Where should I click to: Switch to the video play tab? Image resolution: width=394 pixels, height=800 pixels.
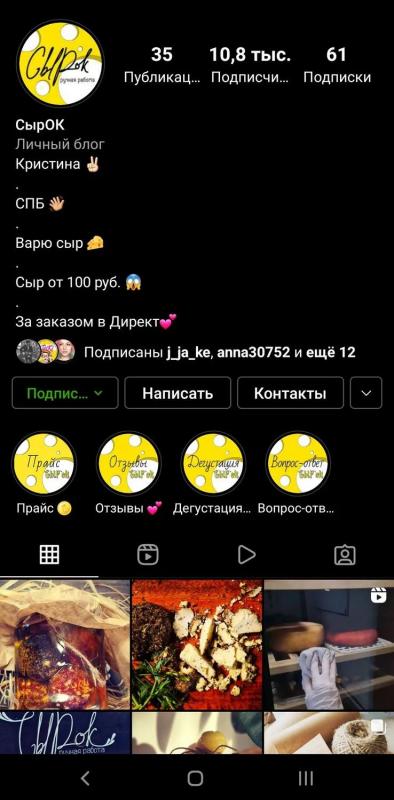click(247, 554)
